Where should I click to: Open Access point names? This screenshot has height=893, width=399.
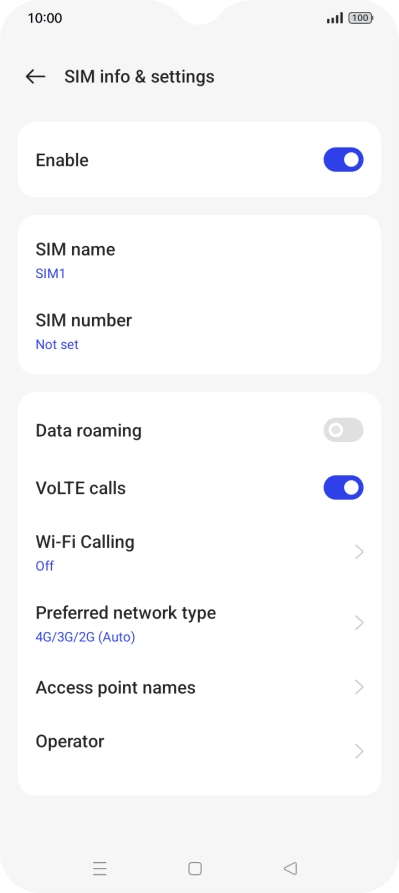(199, 687)
